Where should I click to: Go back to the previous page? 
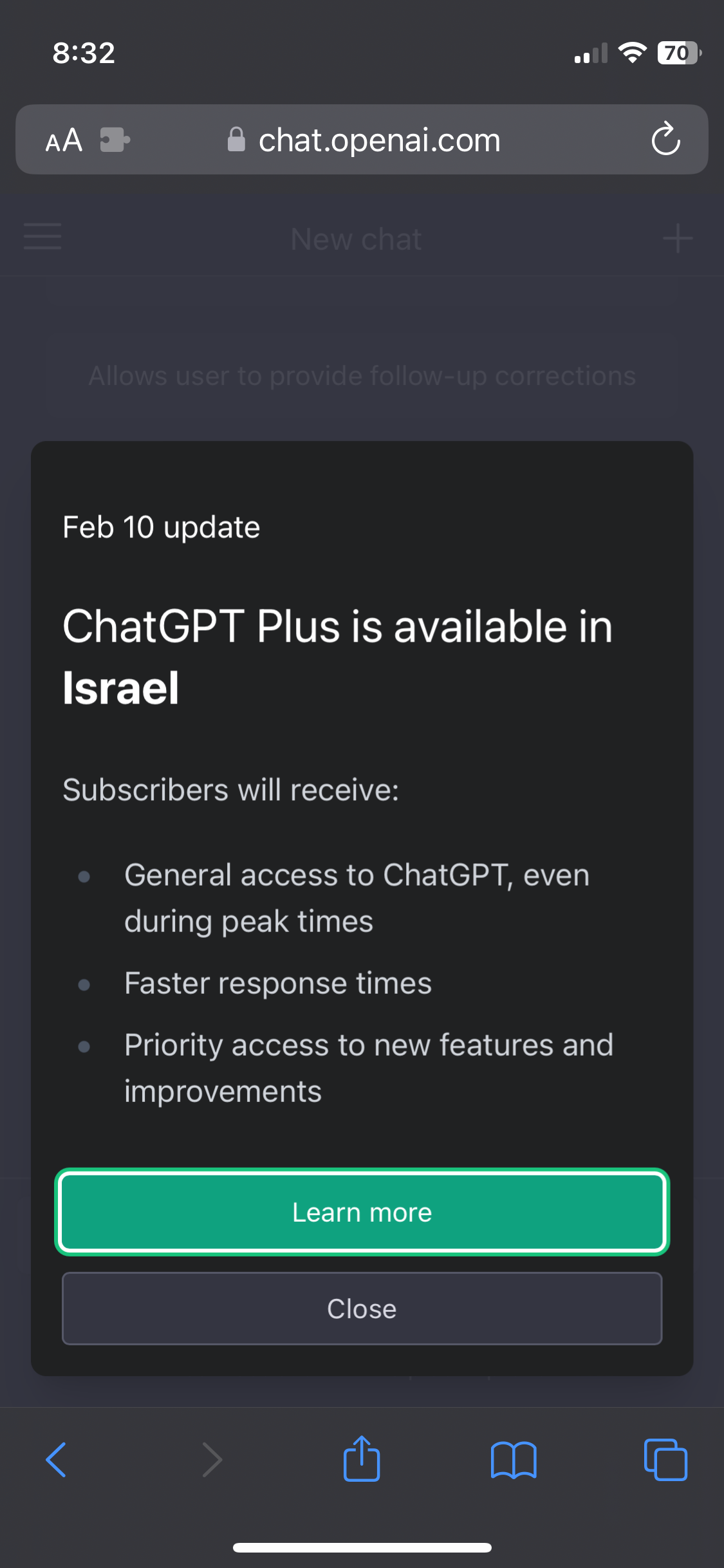tap(56, 1459)
